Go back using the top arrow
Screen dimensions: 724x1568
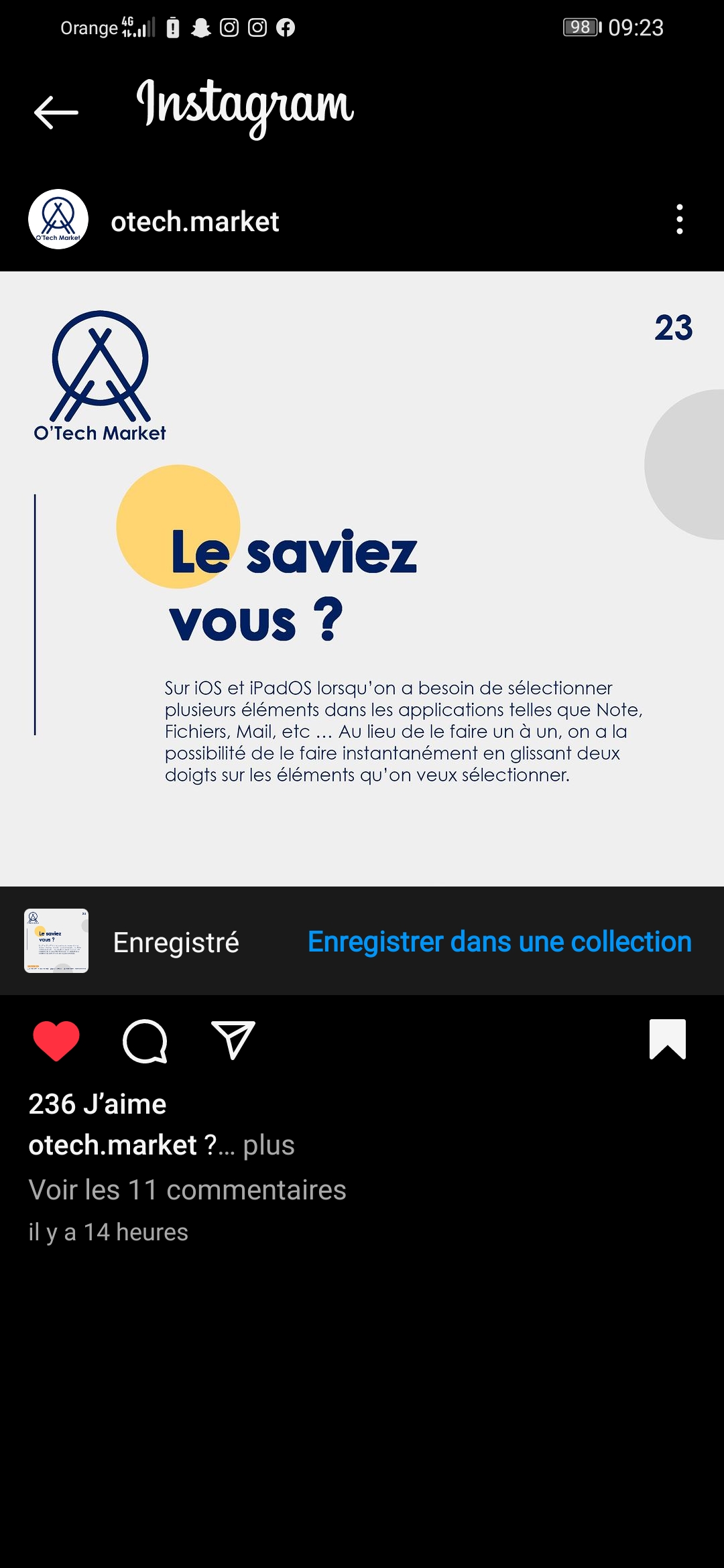[56, 112]
